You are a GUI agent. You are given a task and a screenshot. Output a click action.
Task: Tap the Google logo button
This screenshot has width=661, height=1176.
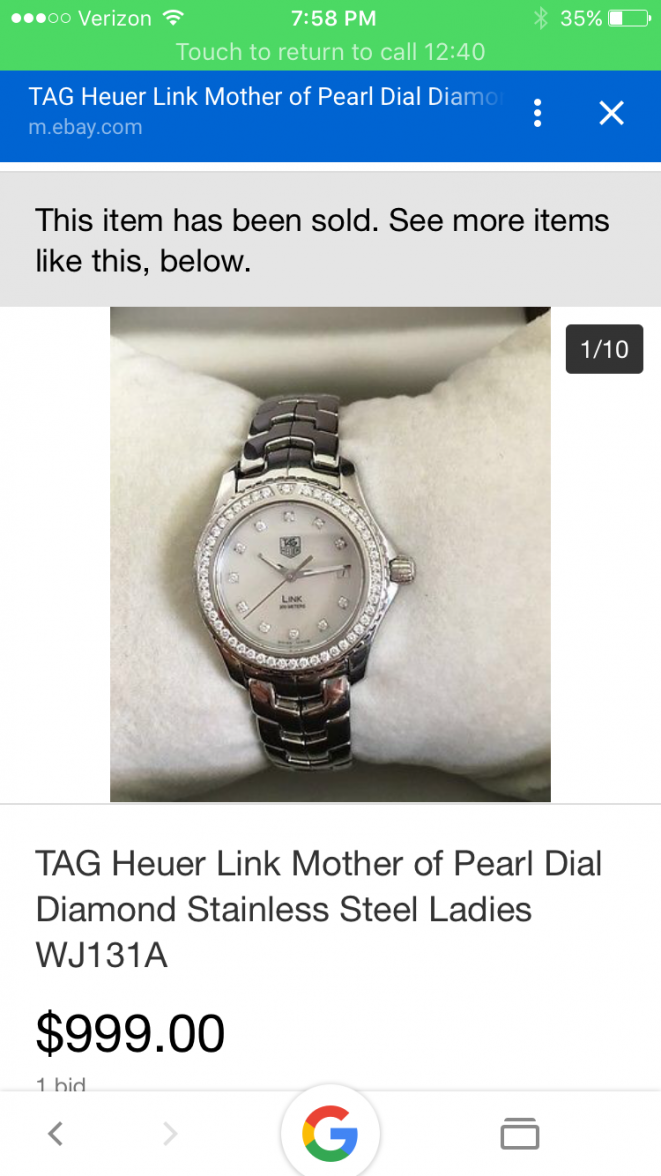(x=330, y=1134)
